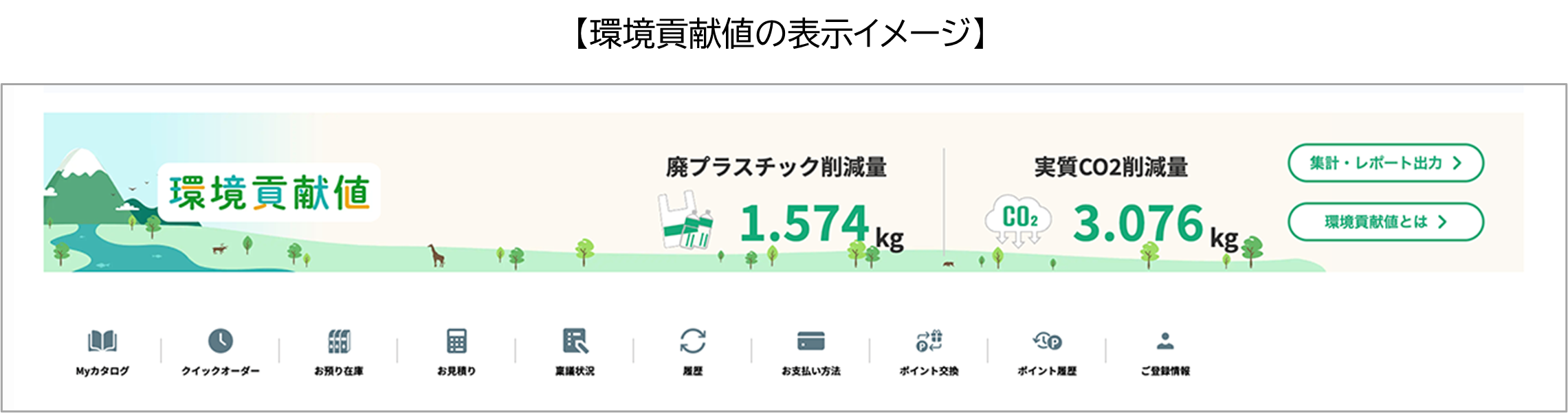Open 環境貢献値とは explanation
This screenshot has width=1568, height=413.
1385,222
